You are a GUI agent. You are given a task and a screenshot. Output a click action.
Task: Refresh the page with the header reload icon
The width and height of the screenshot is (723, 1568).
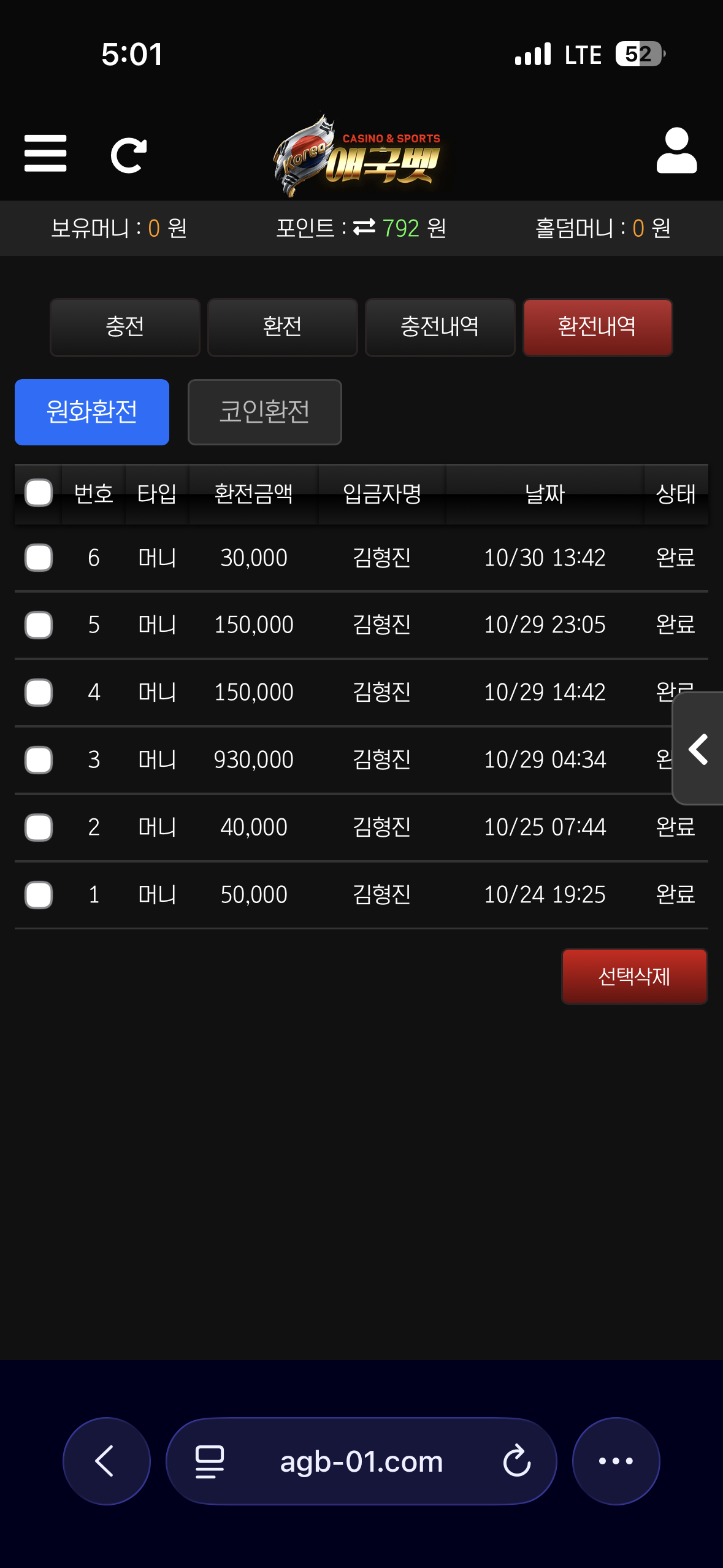[x=128, y=155]
